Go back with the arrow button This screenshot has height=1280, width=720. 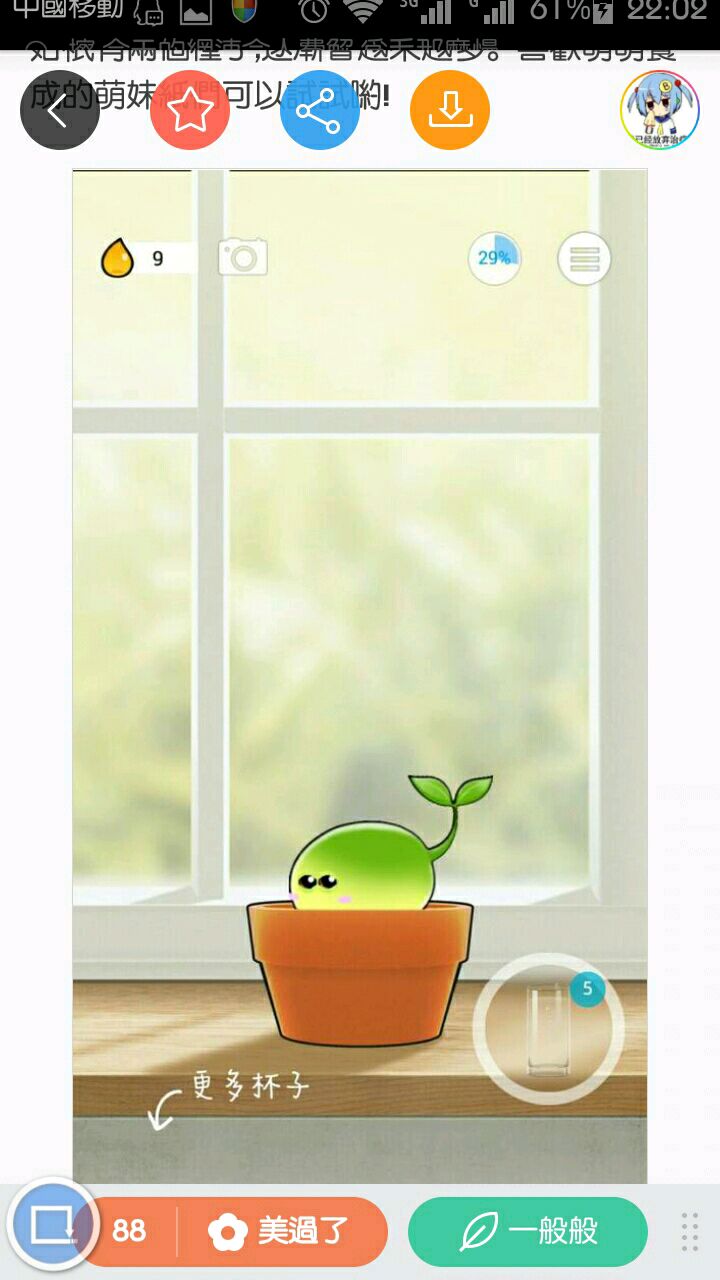[59, 111]
